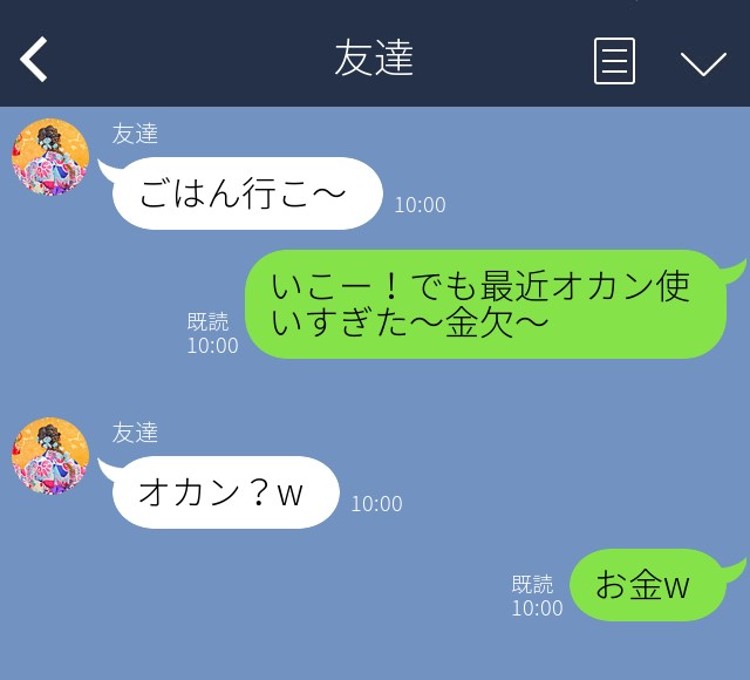This screenshot has width=750, height=680.
Task: Open friend's avatar beside ごはん行こ〜 message
Action: 50,157
